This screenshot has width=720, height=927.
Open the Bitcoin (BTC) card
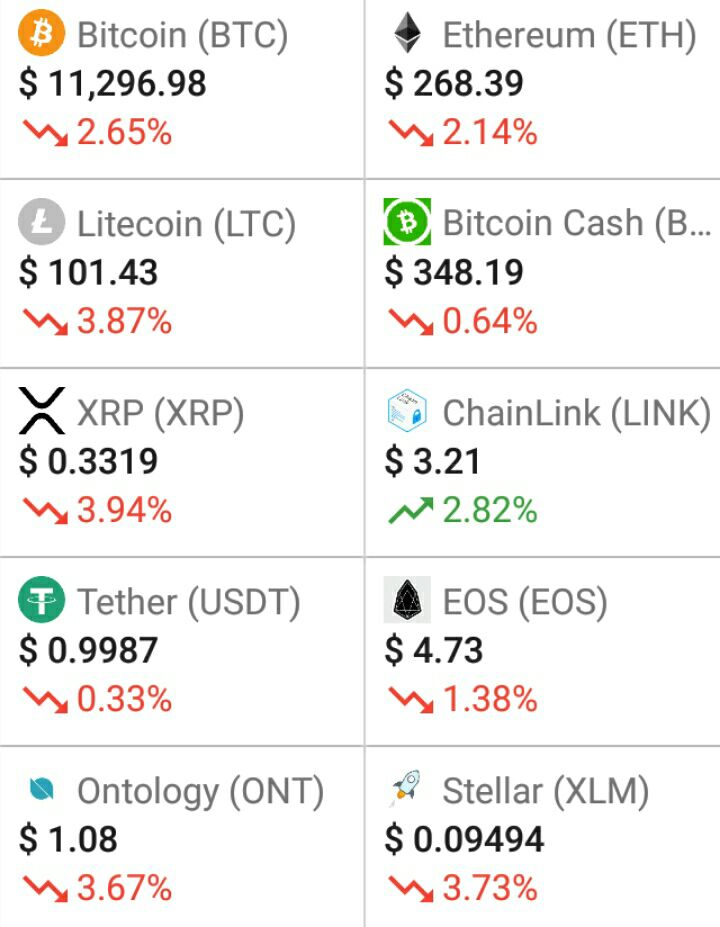(x=180, y=84)
